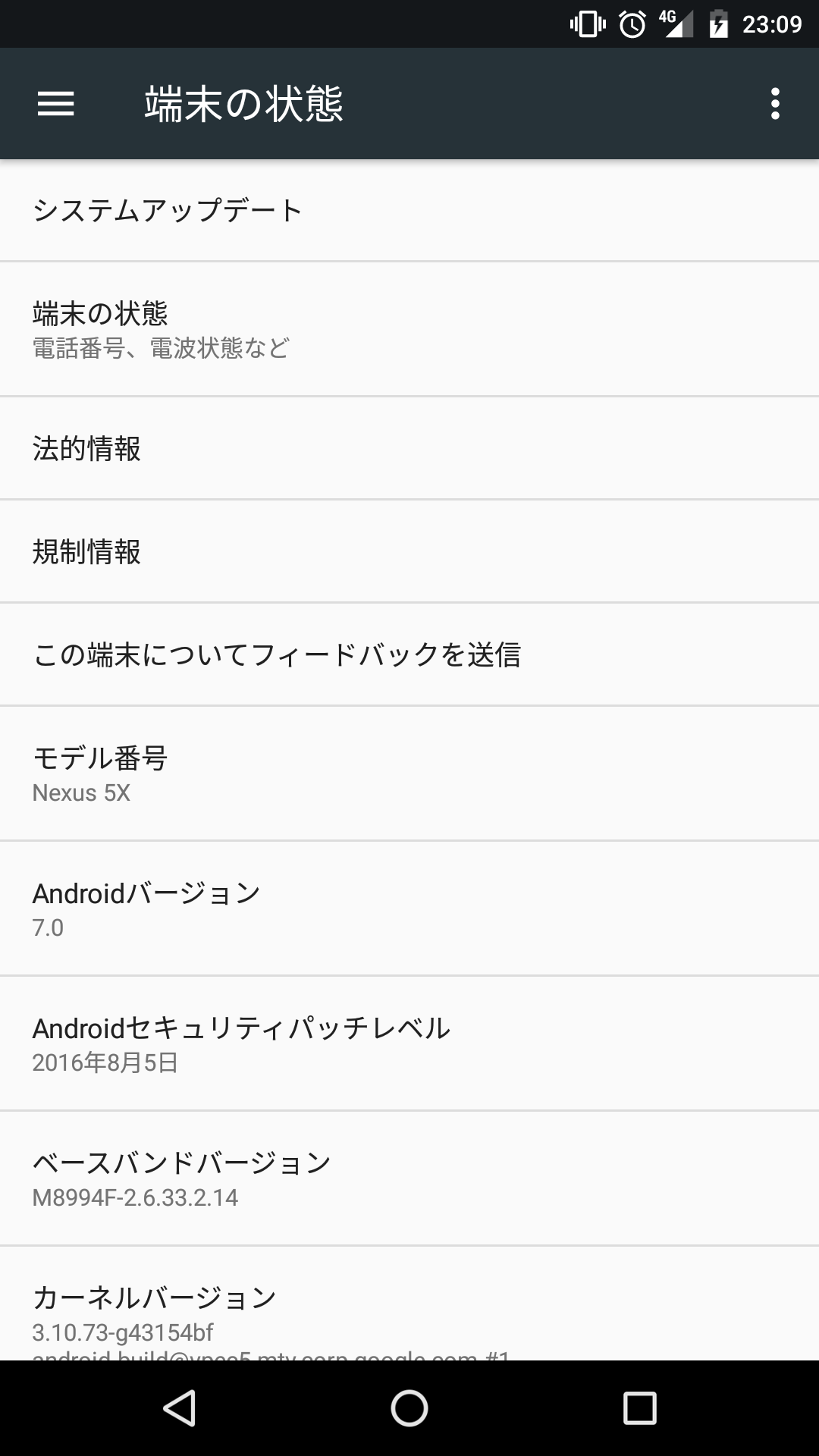Image resolution: width=819 pixels, height=1456 pixels.
Task: Go back with the navigation bar back button
Action: coord(180,1408)
